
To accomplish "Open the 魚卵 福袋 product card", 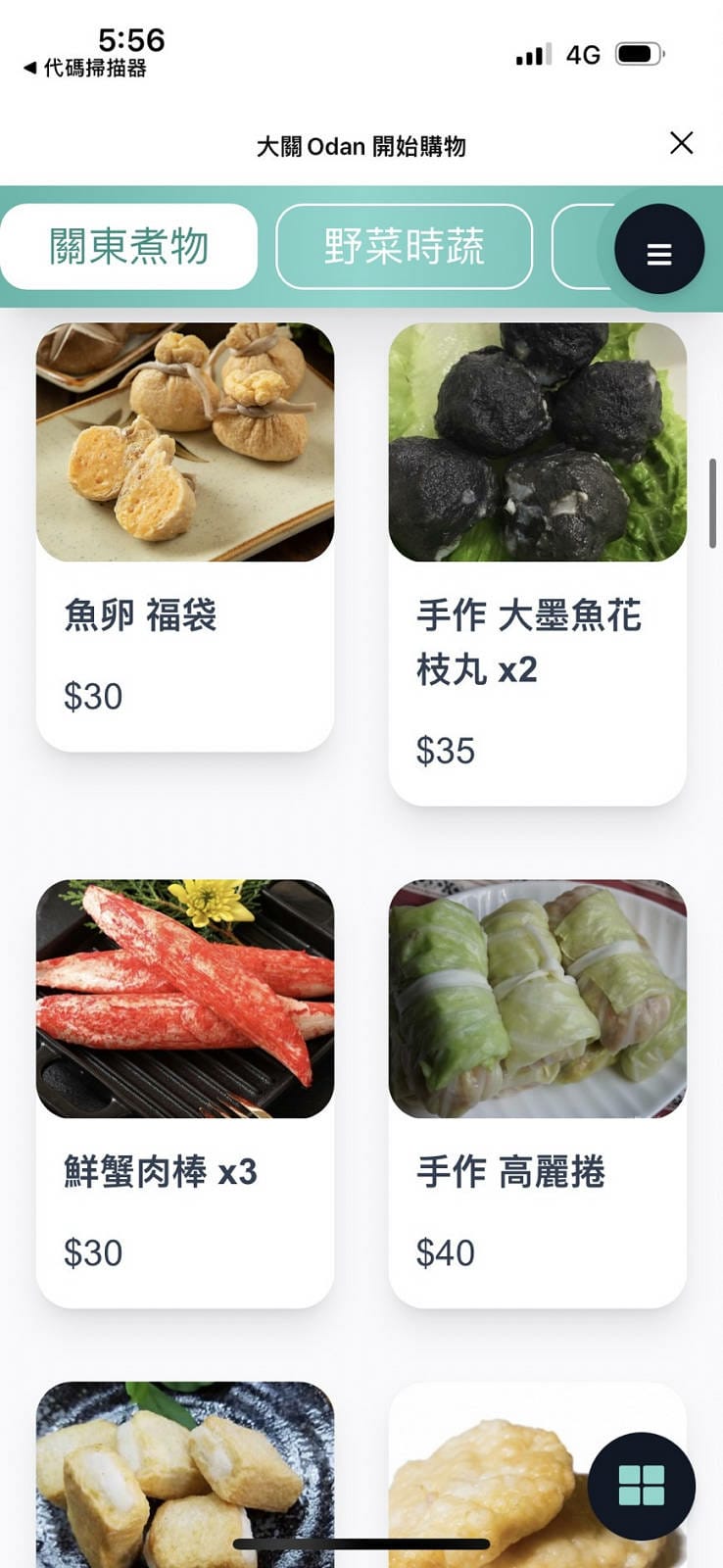I will coord(185,534).
